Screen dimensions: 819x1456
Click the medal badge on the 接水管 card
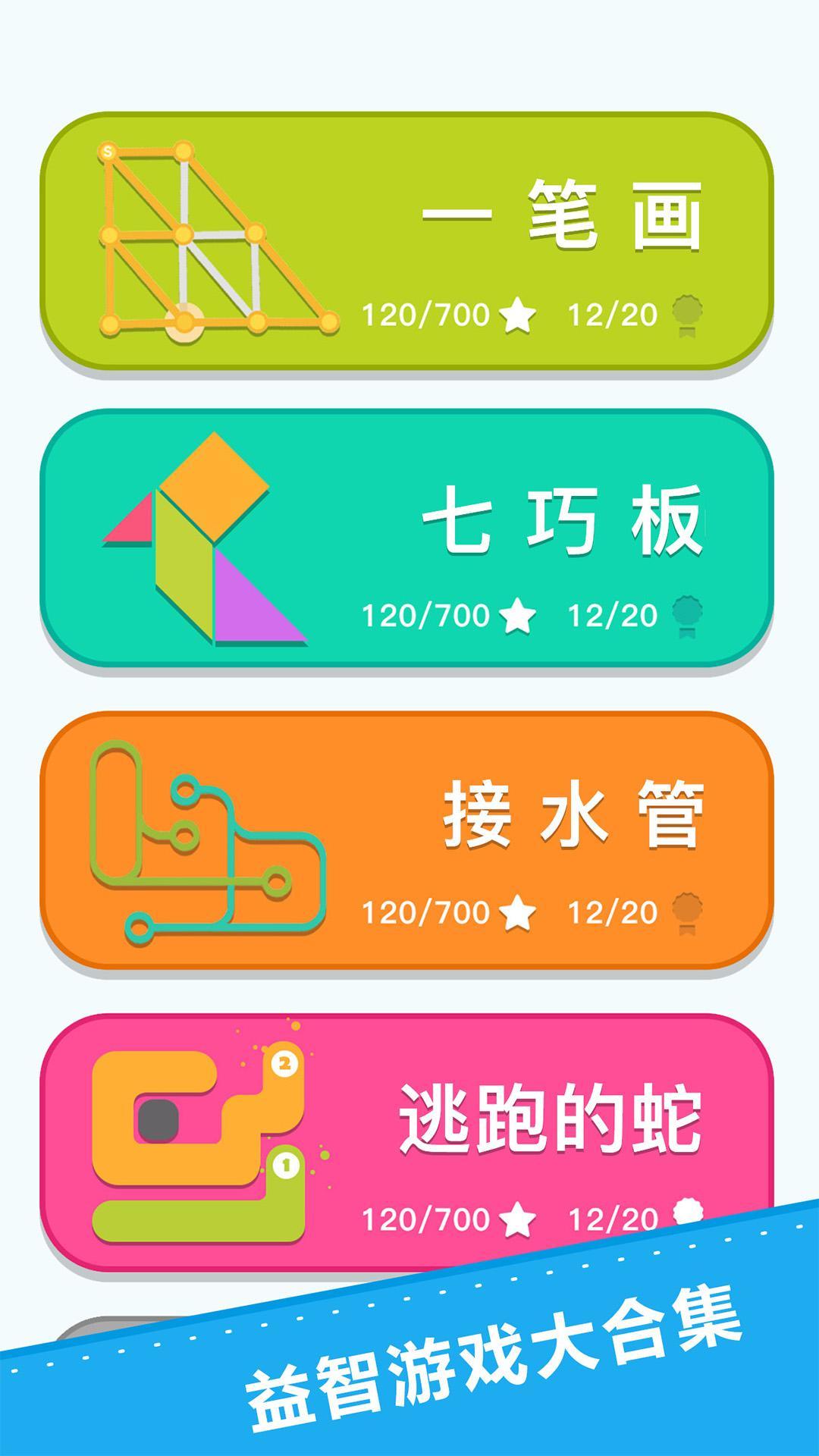[x=689, y=910]
